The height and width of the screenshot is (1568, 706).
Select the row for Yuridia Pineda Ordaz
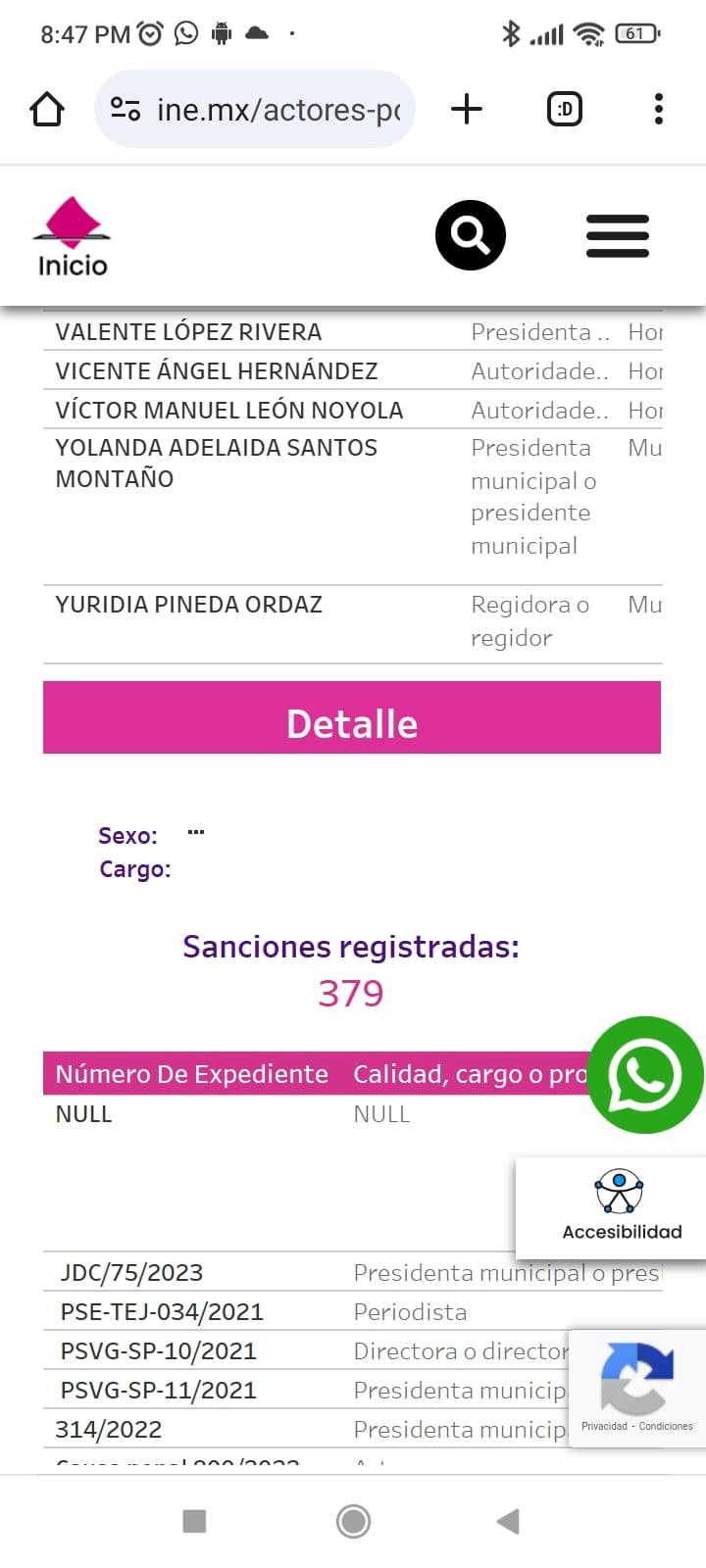(188, 605)
